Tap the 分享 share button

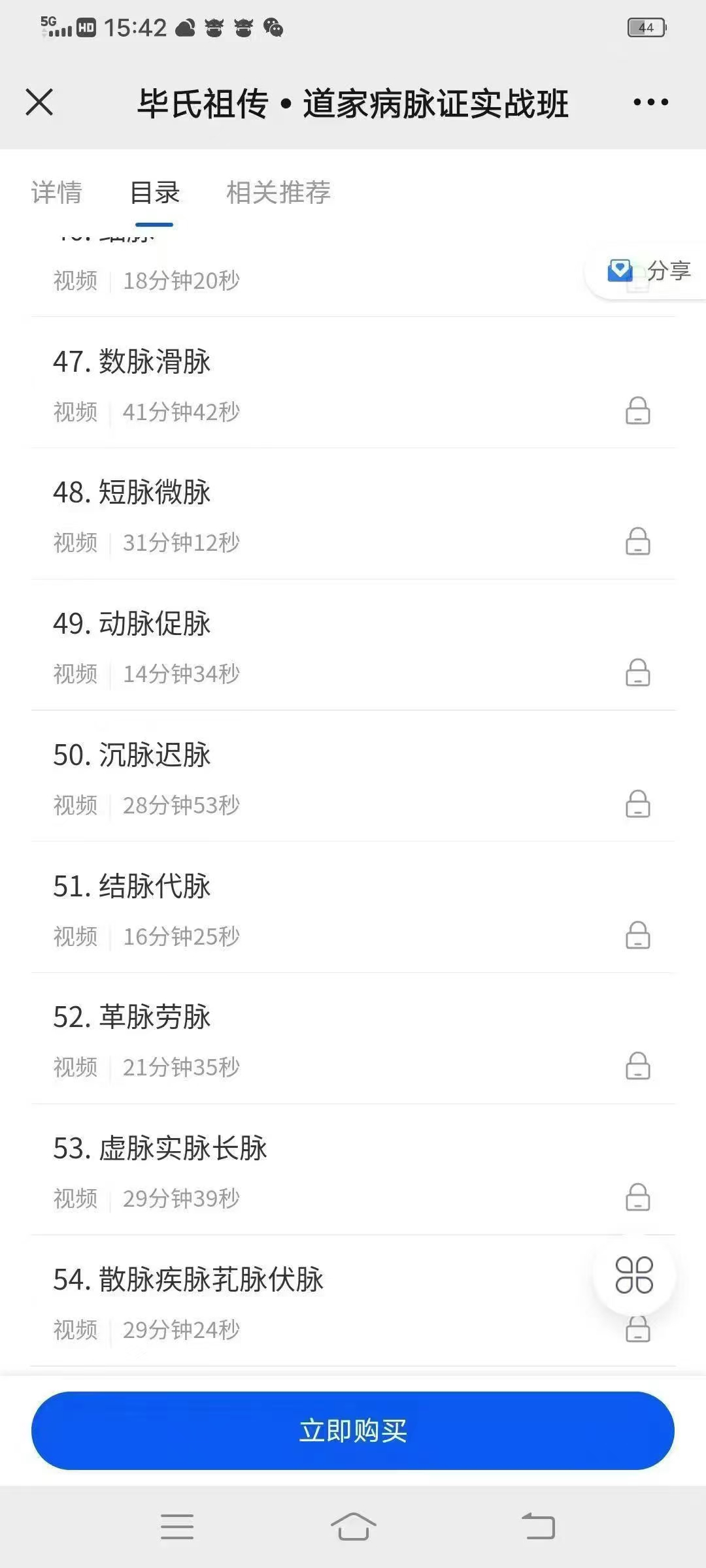coord(650,270)
